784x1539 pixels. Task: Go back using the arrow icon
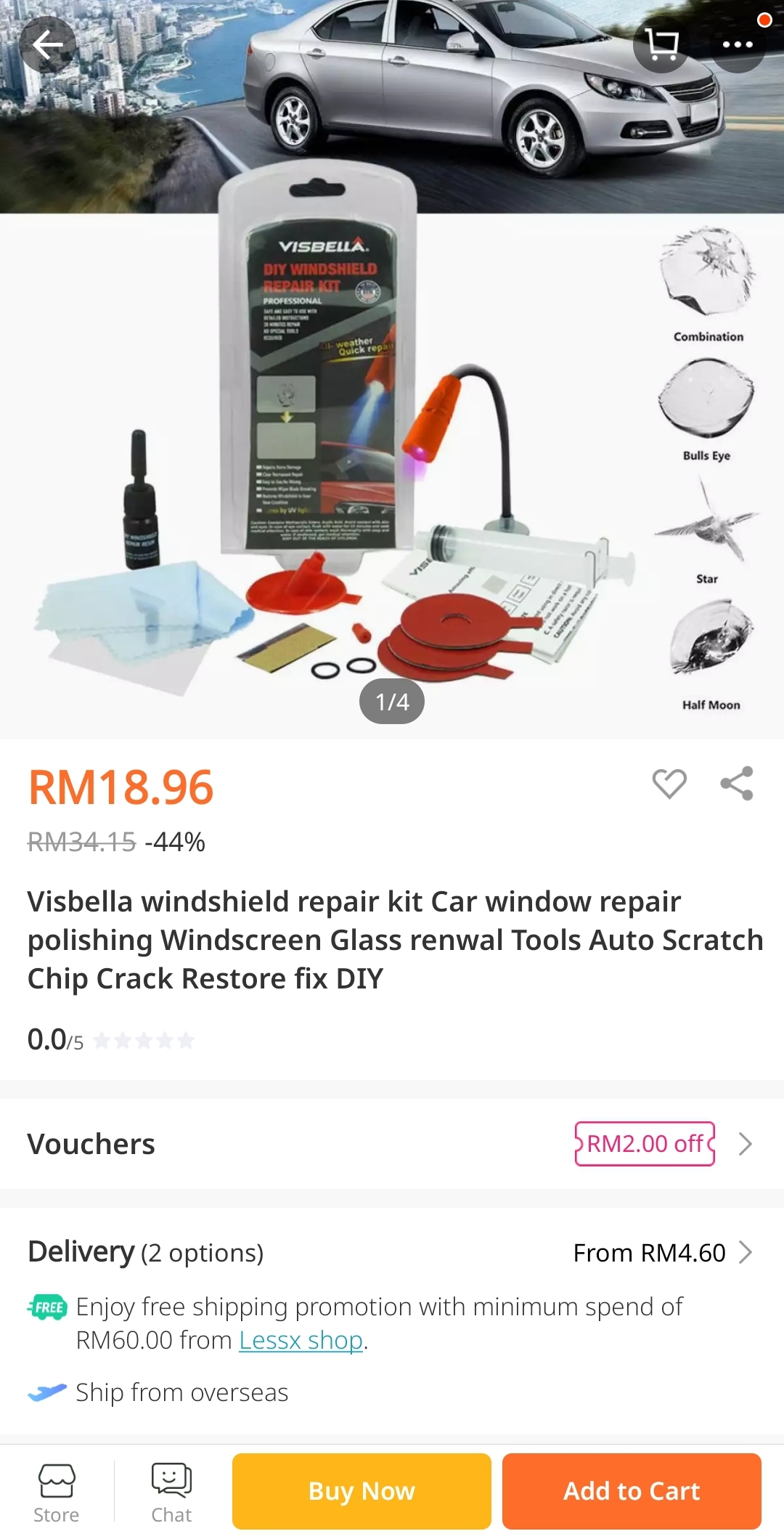pyautogui.click(x=47, y=45)
